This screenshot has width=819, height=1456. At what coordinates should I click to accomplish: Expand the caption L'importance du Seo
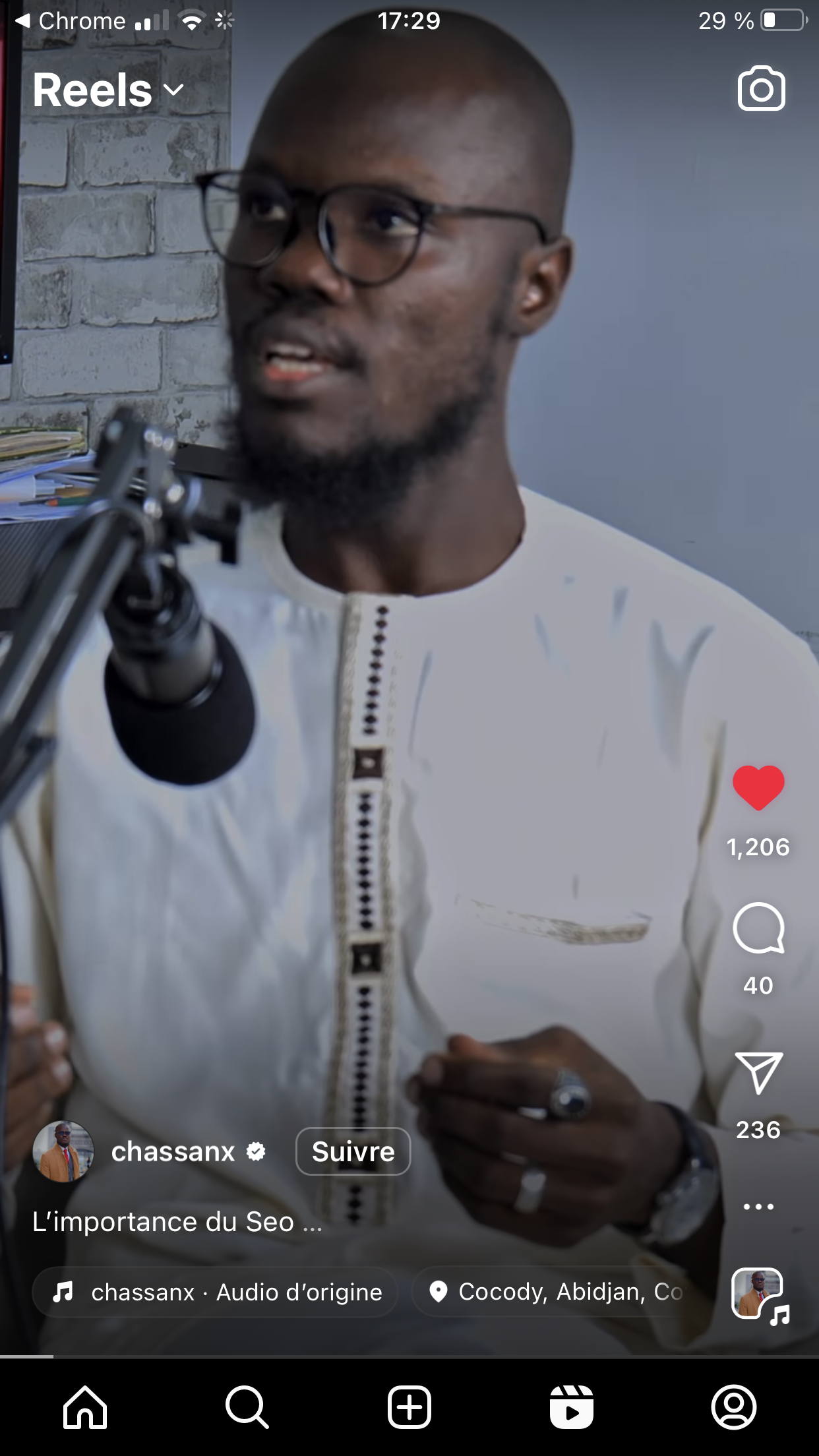(177, 1222)
